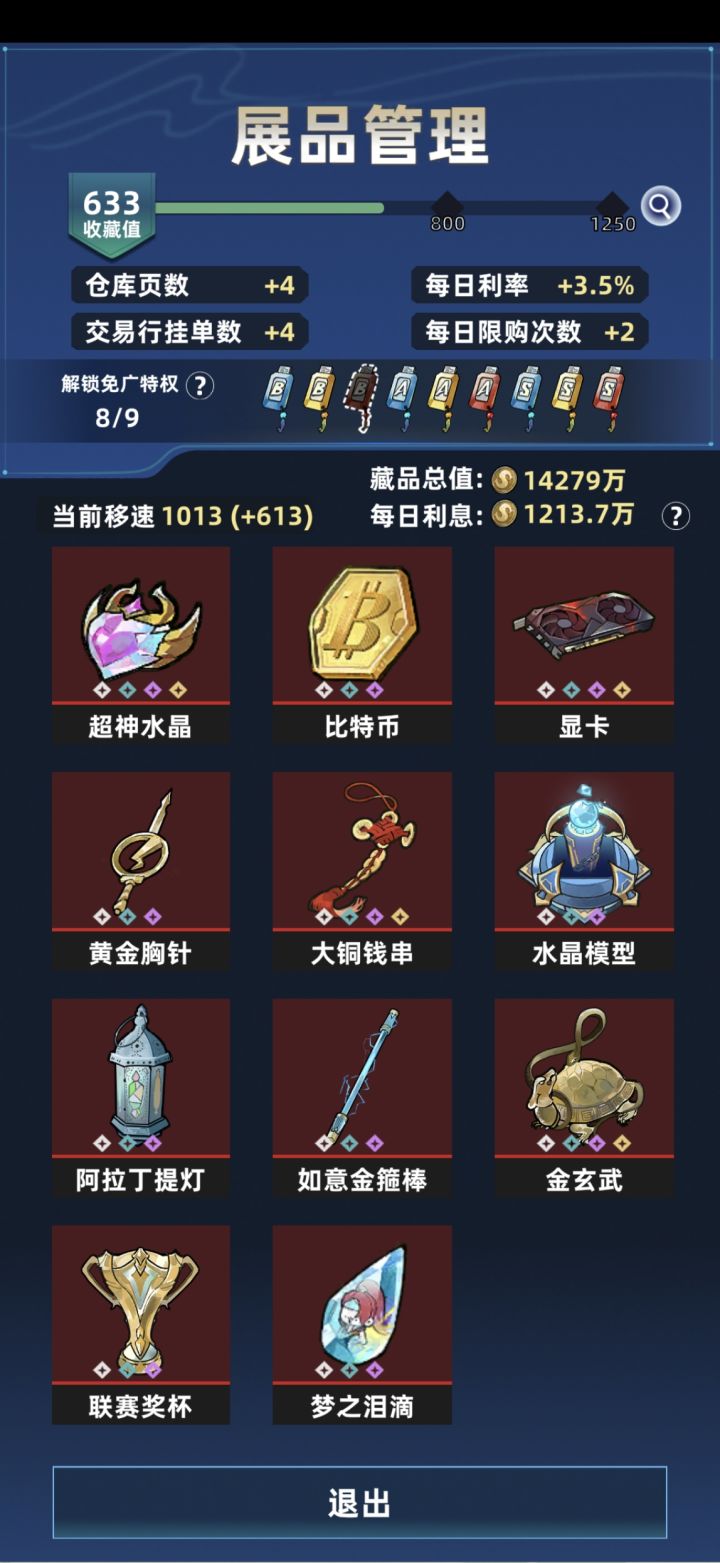Click the locked dashed B-grade privilege badge
720x1563 pixels.
(x=361, y=390)
